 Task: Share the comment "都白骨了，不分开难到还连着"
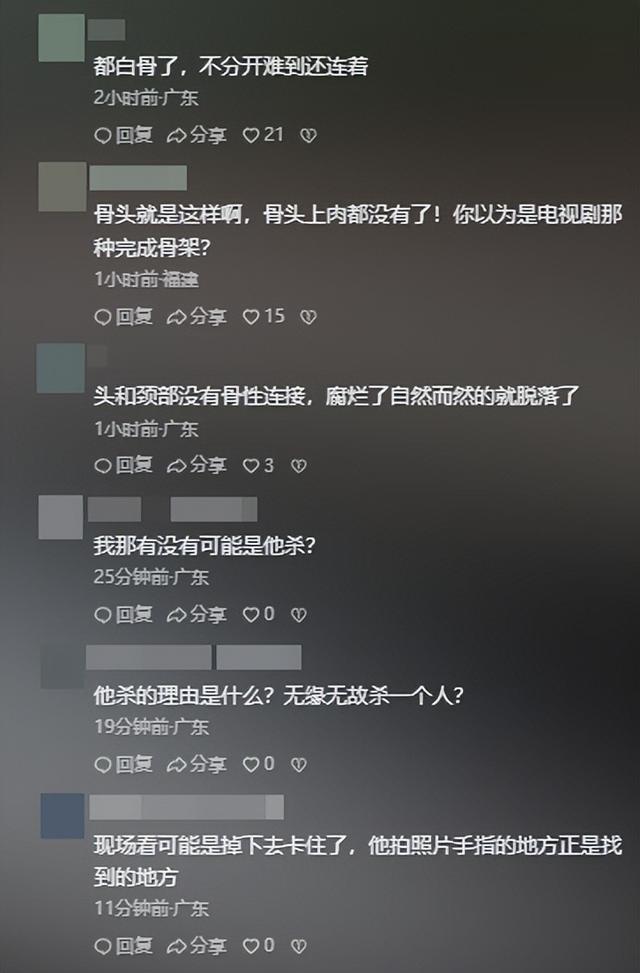[x=197, y=135]
